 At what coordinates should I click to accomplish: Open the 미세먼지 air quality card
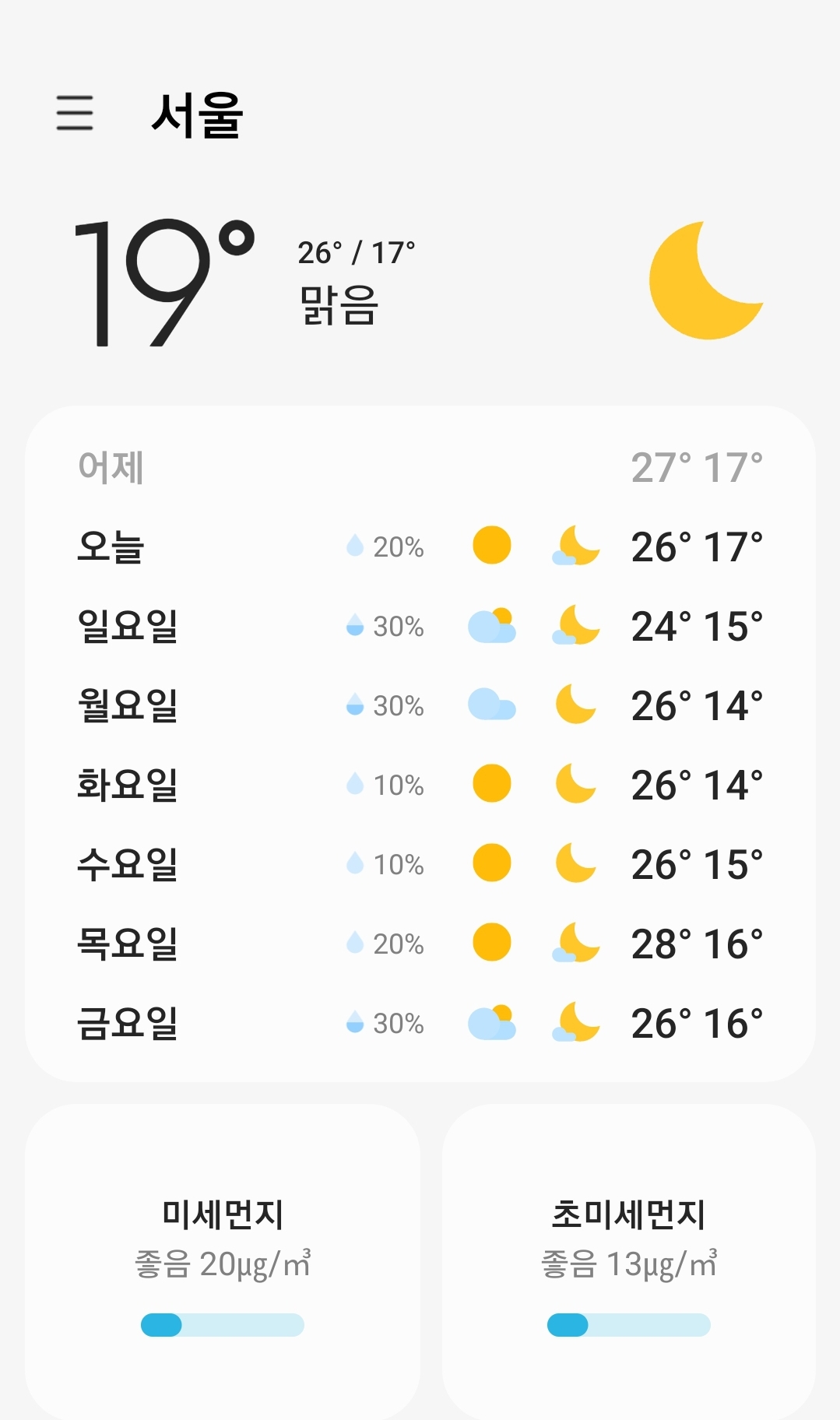[223, 1261]
